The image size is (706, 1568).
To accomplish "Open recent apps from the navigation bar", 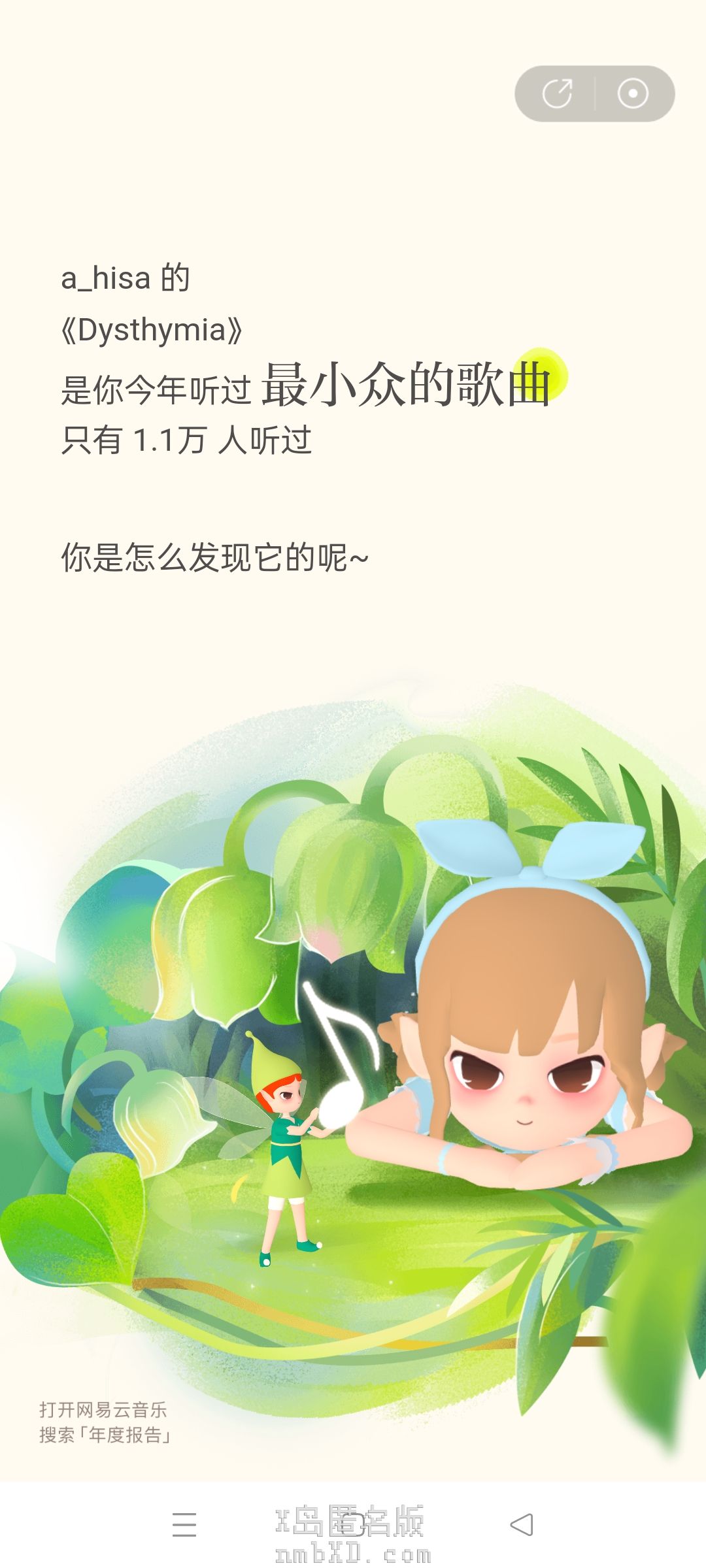I will 184,1524.
